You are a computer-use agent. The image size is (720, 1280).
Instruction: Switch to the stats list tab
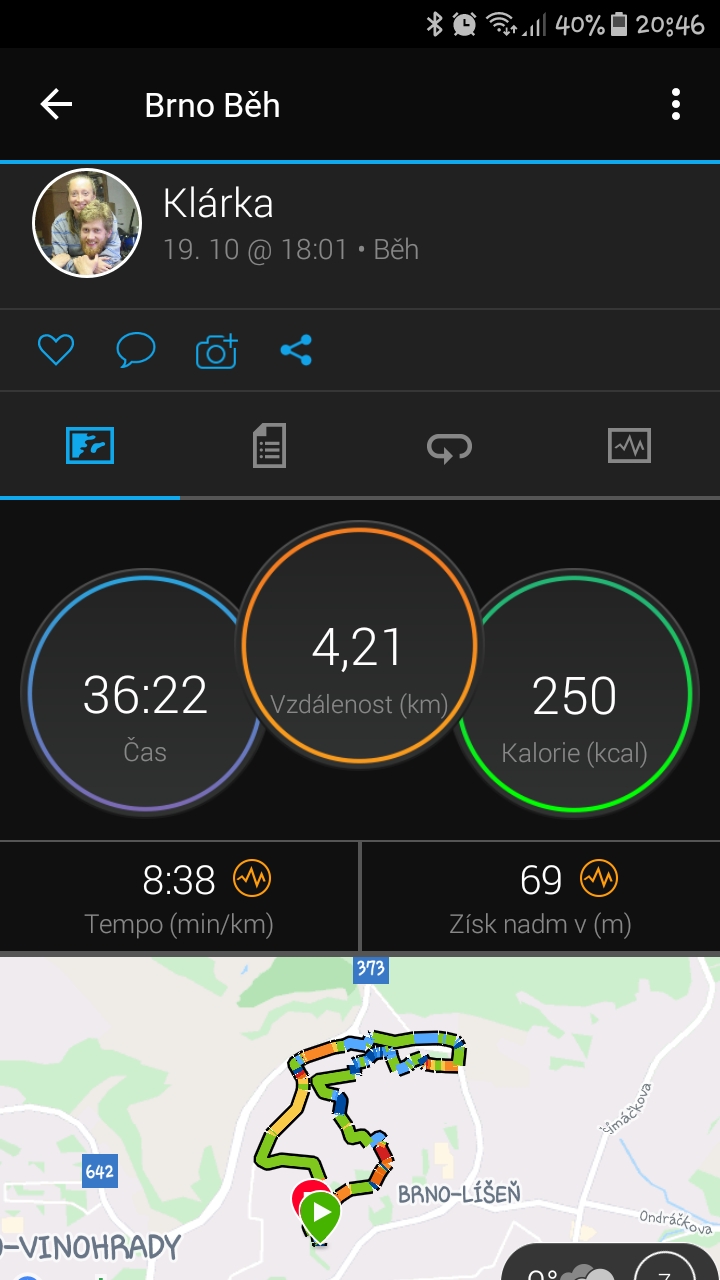pyautogui.click(x=270, y=445)
